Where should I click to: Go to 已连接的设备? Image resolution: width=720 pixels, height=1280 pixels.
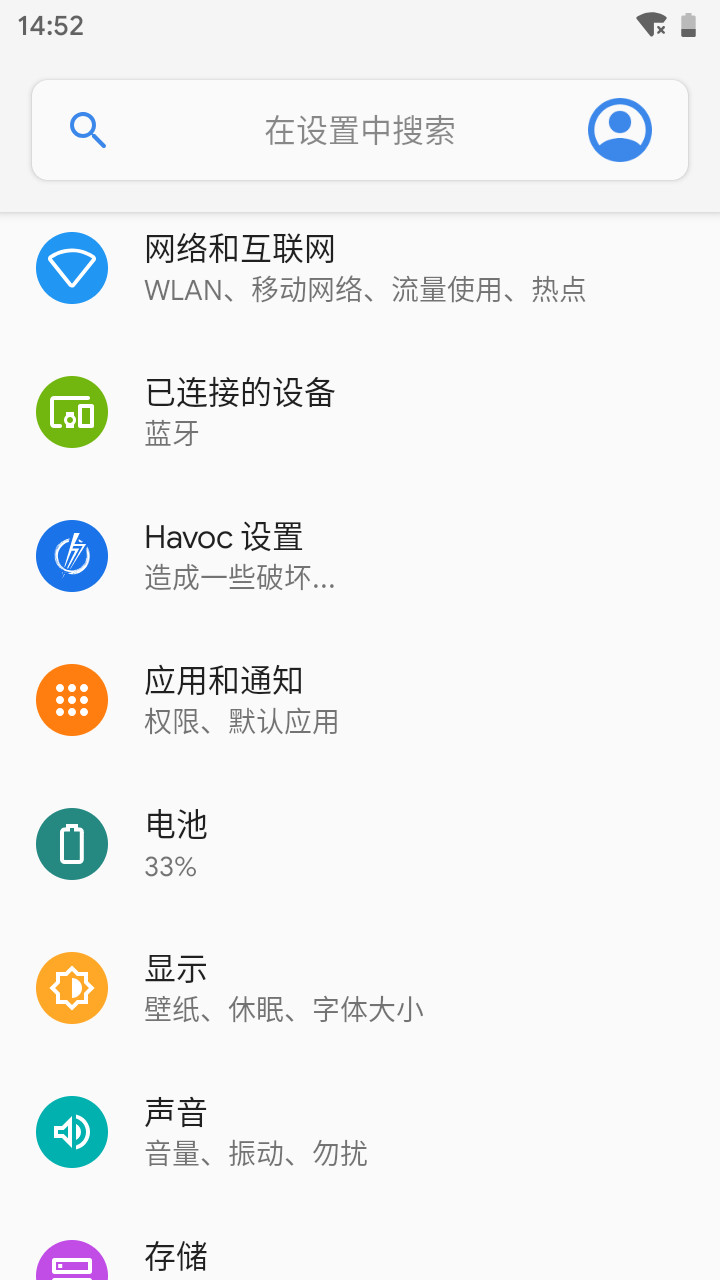pos(360,412)
